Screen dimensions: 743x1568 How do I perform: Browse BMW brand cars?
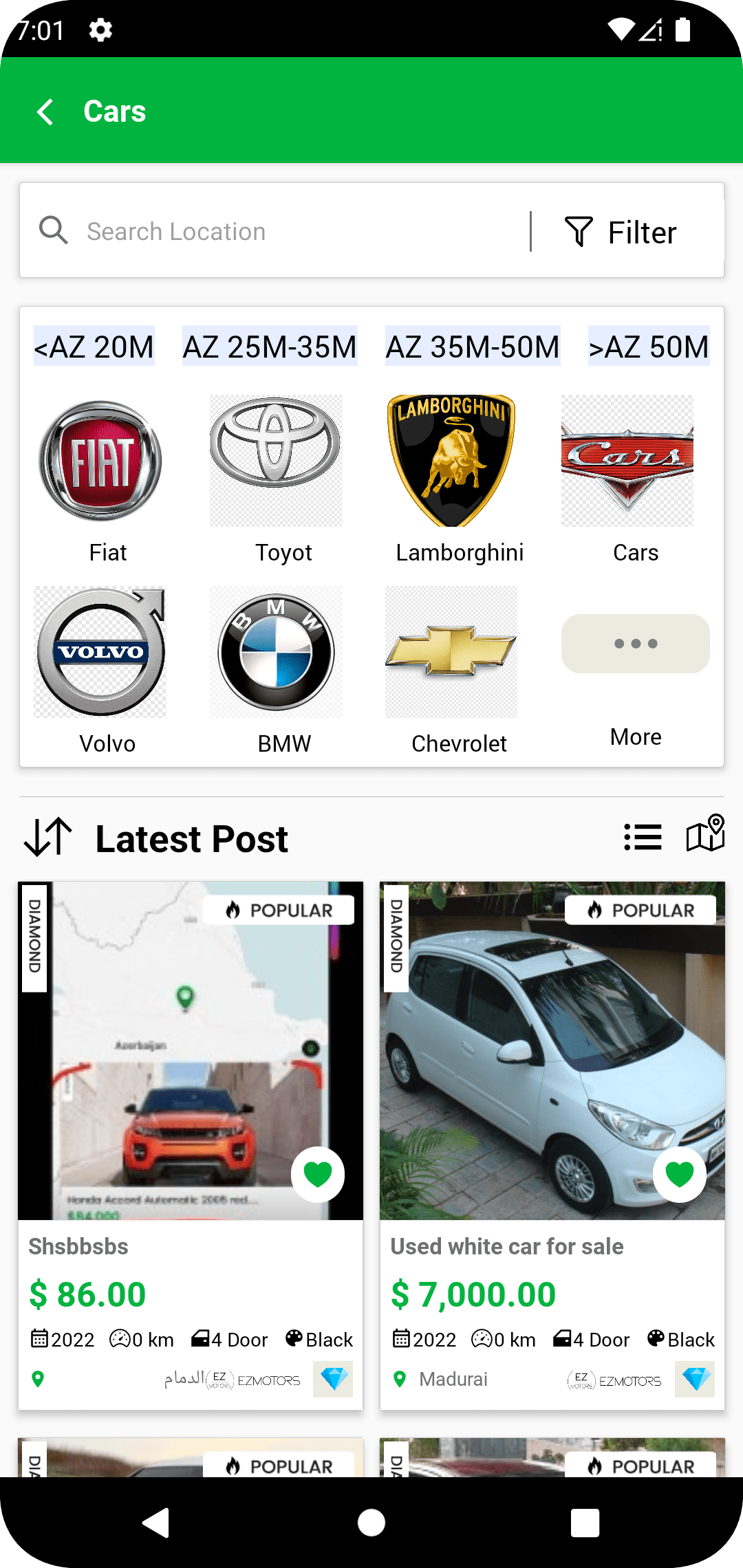tap(277, 671)
